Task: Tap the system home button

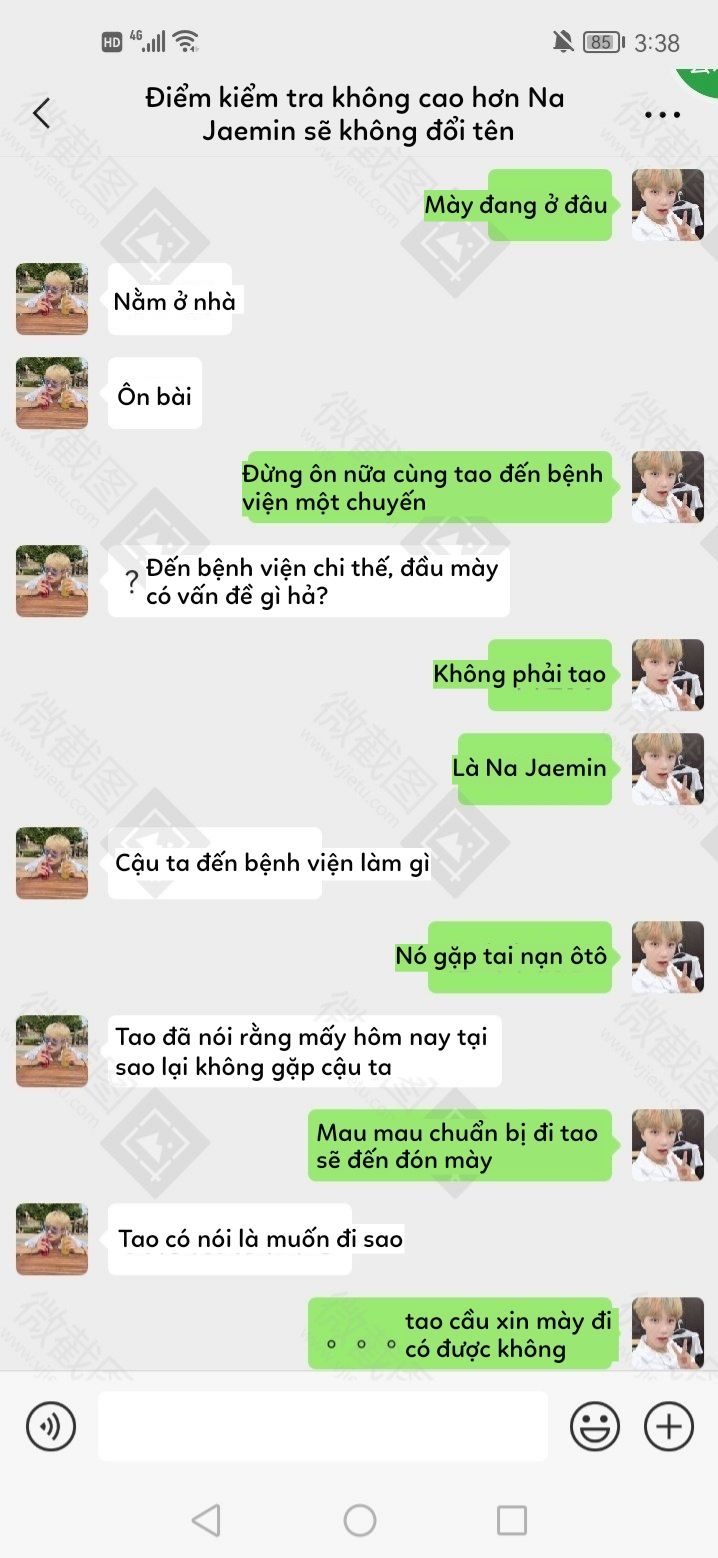Action: click(360, 1520)
